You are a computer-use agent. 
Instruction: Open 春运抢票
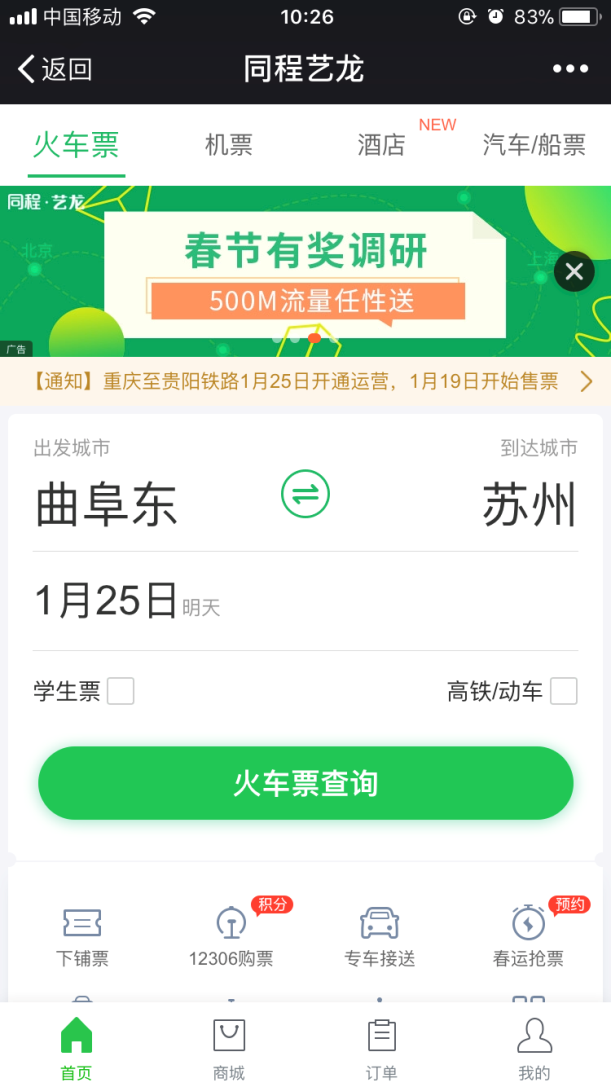pos(528,937)
